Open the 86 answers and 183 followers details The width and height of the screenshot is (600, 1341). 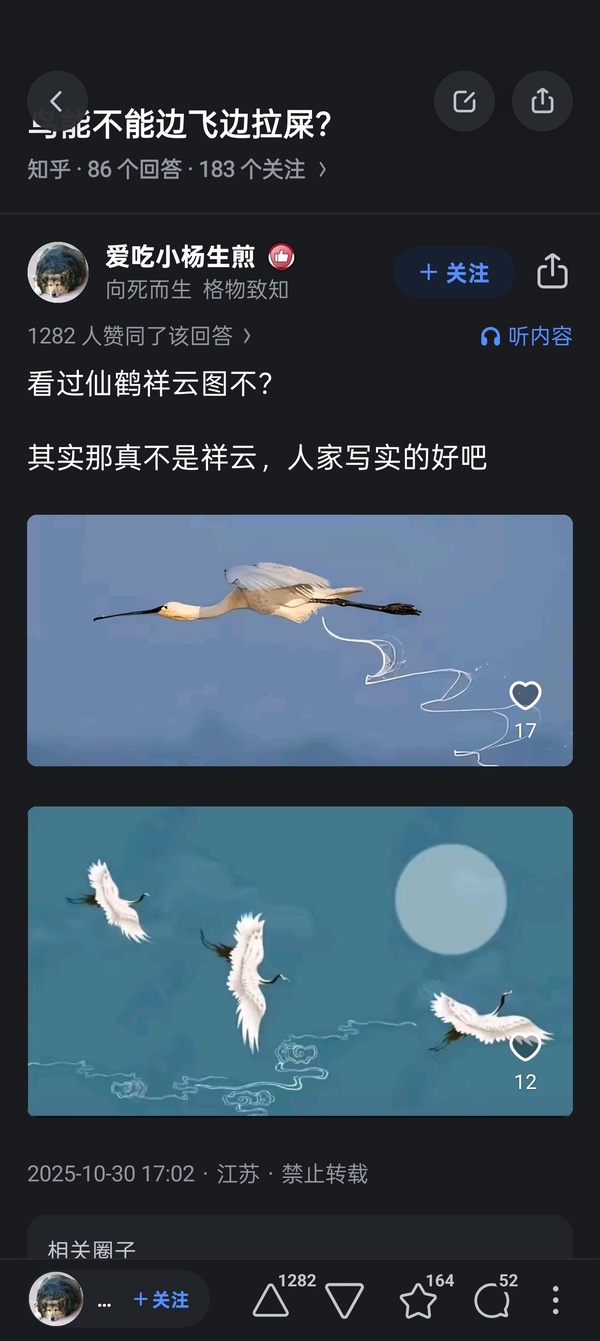[177, 169]
